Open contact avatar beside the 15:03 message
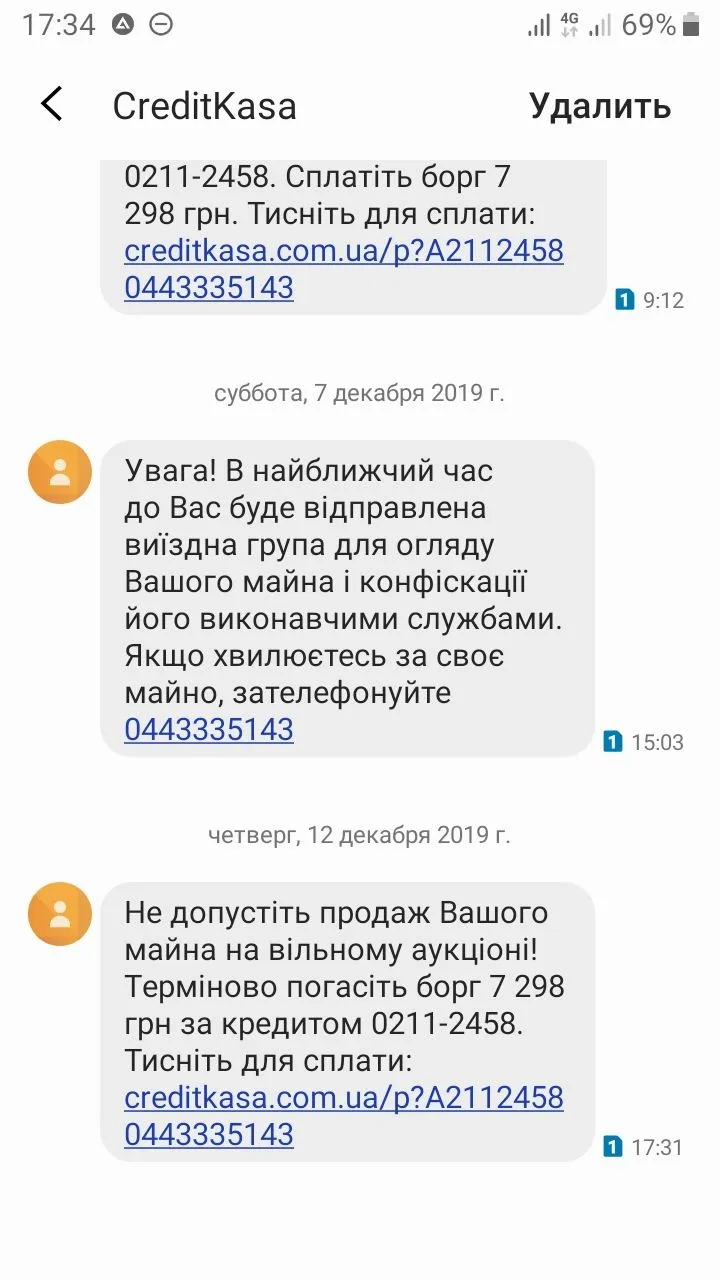 [60, 472]
